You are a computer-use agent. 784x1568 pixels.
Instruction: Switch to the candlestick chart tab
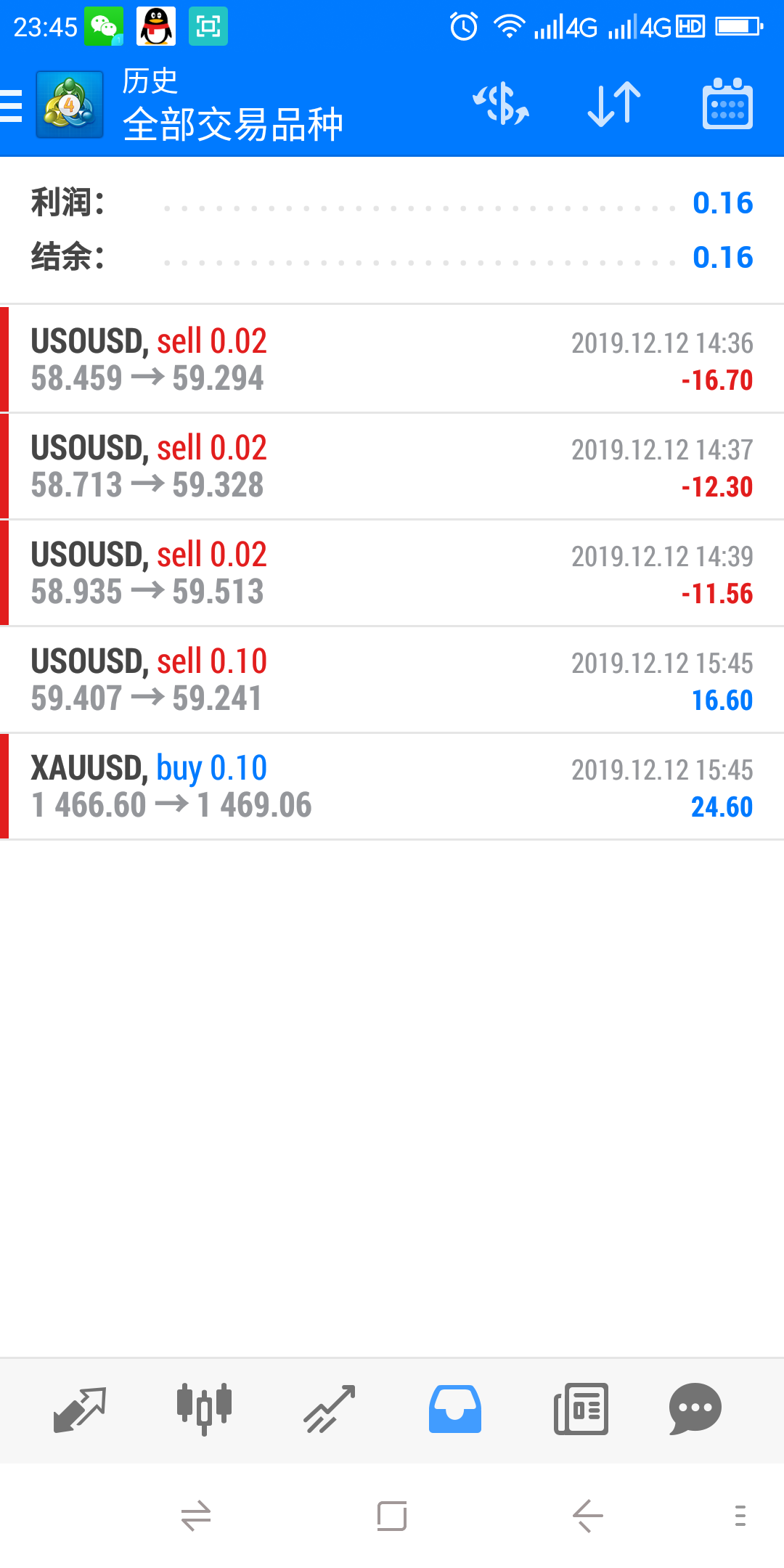(x=204, y=1409)
